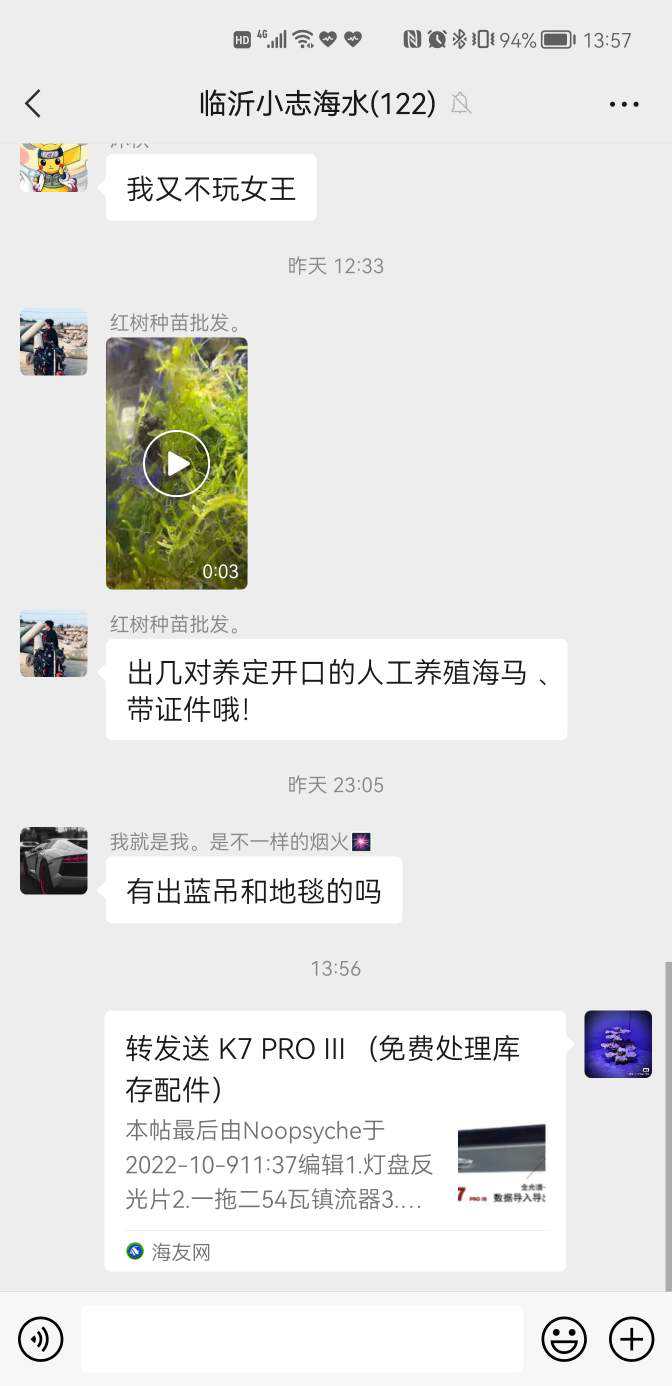The image size is (672, 1386).
Task: Go back from the group chat
Action: pyautogui.click(x=33, y=103)
